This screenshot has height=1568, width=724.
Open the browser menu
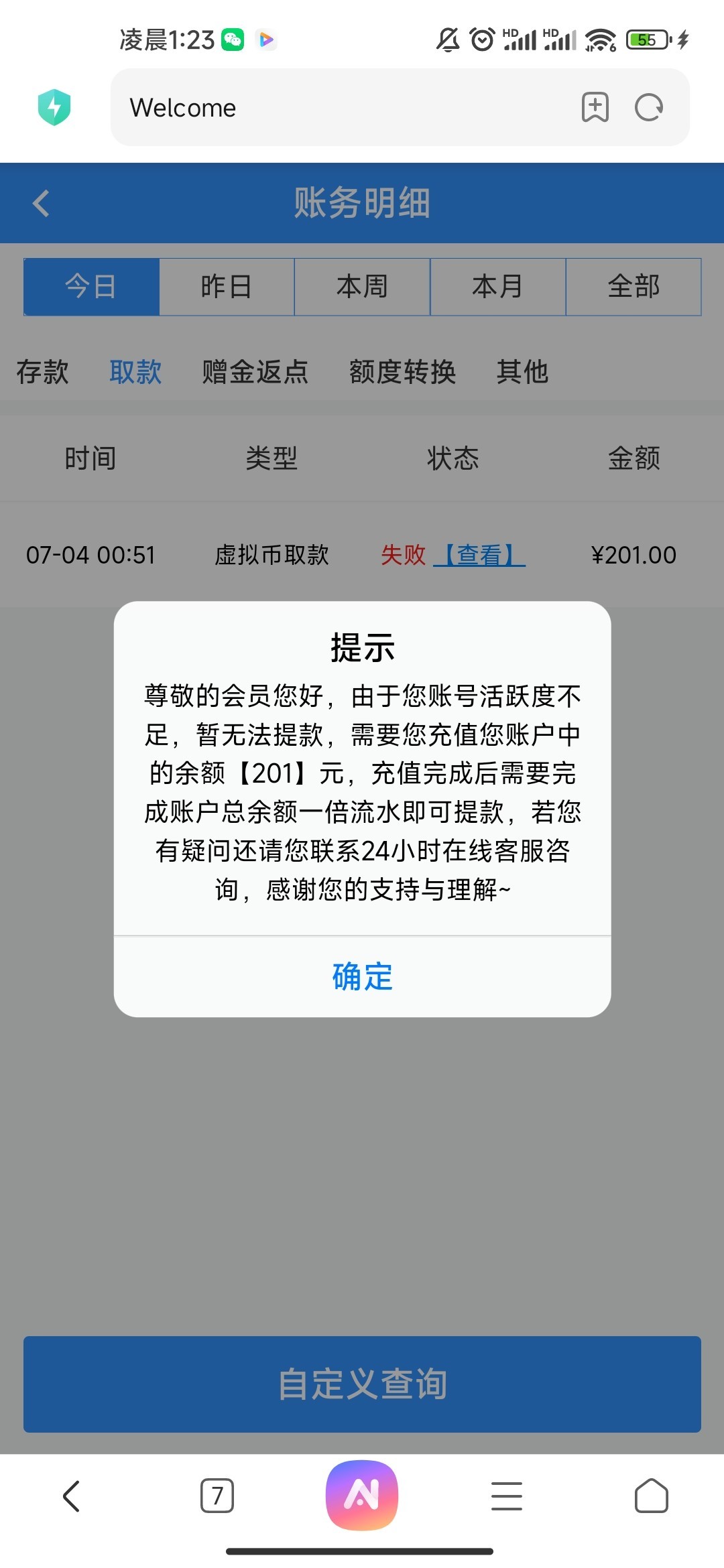tap(507, 1496)
